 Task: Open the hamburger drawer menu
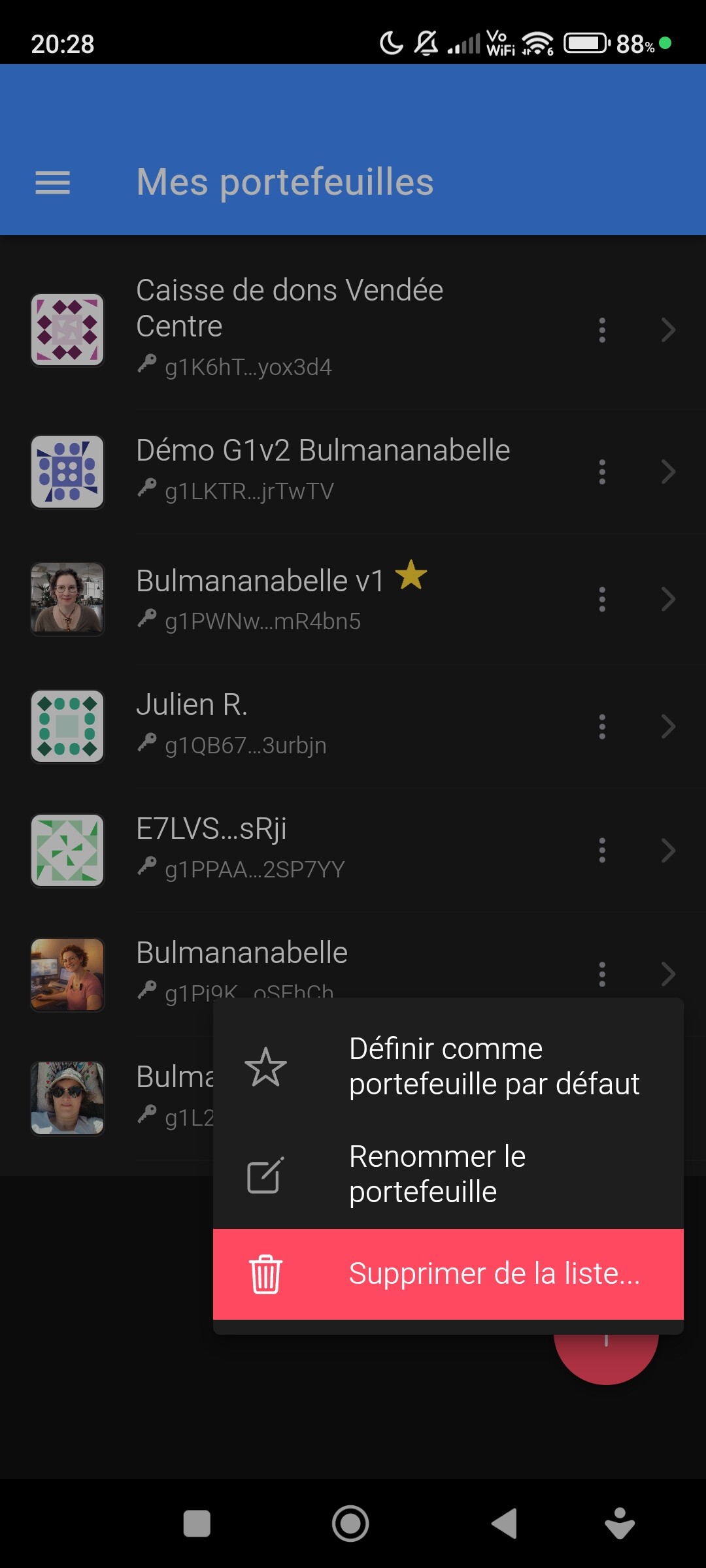pos(52,182)
